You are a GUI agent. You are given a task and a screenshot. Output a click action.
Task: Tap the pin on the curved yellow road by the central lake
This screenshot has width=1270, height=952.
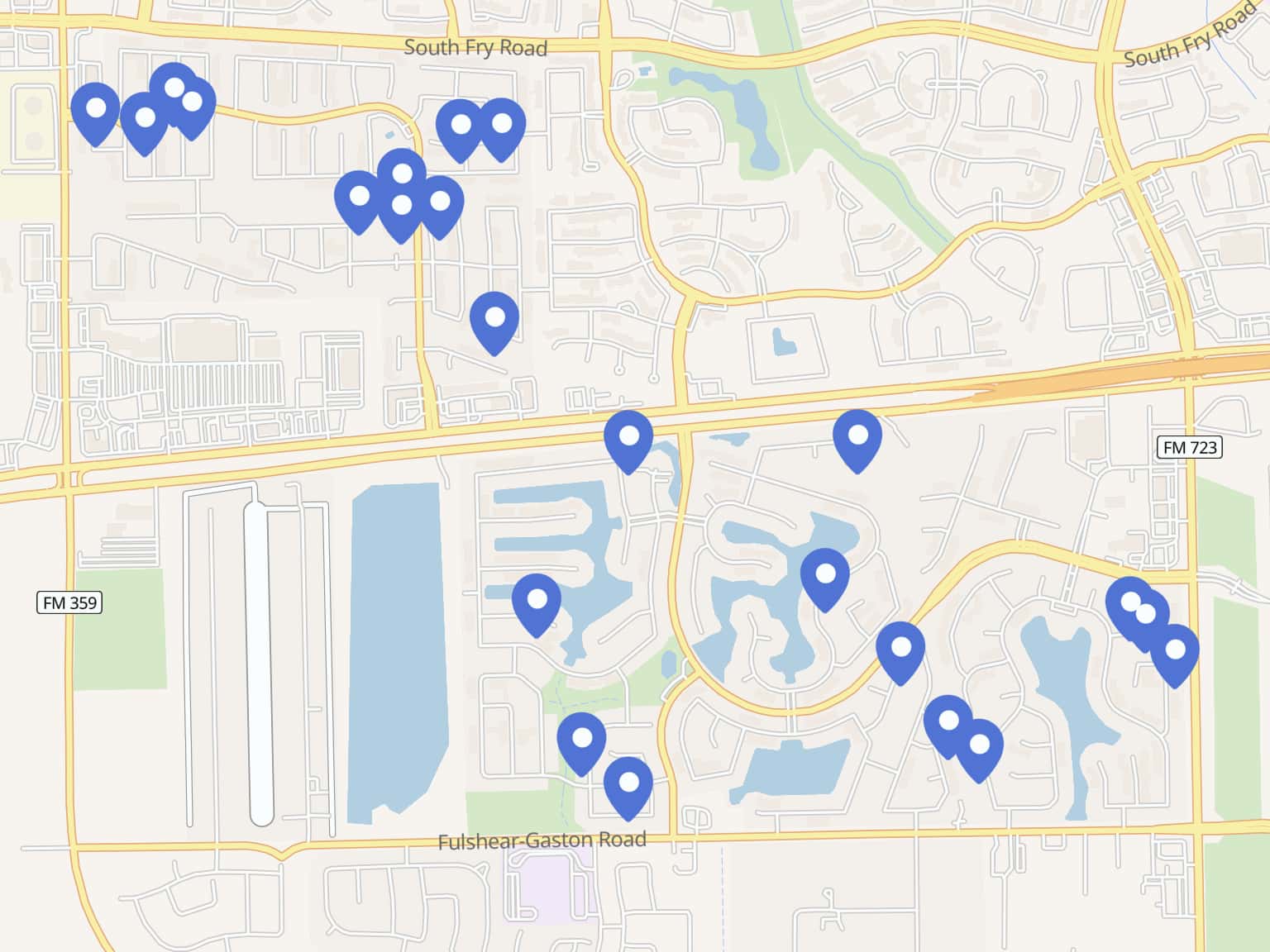(x=900, y=651)
